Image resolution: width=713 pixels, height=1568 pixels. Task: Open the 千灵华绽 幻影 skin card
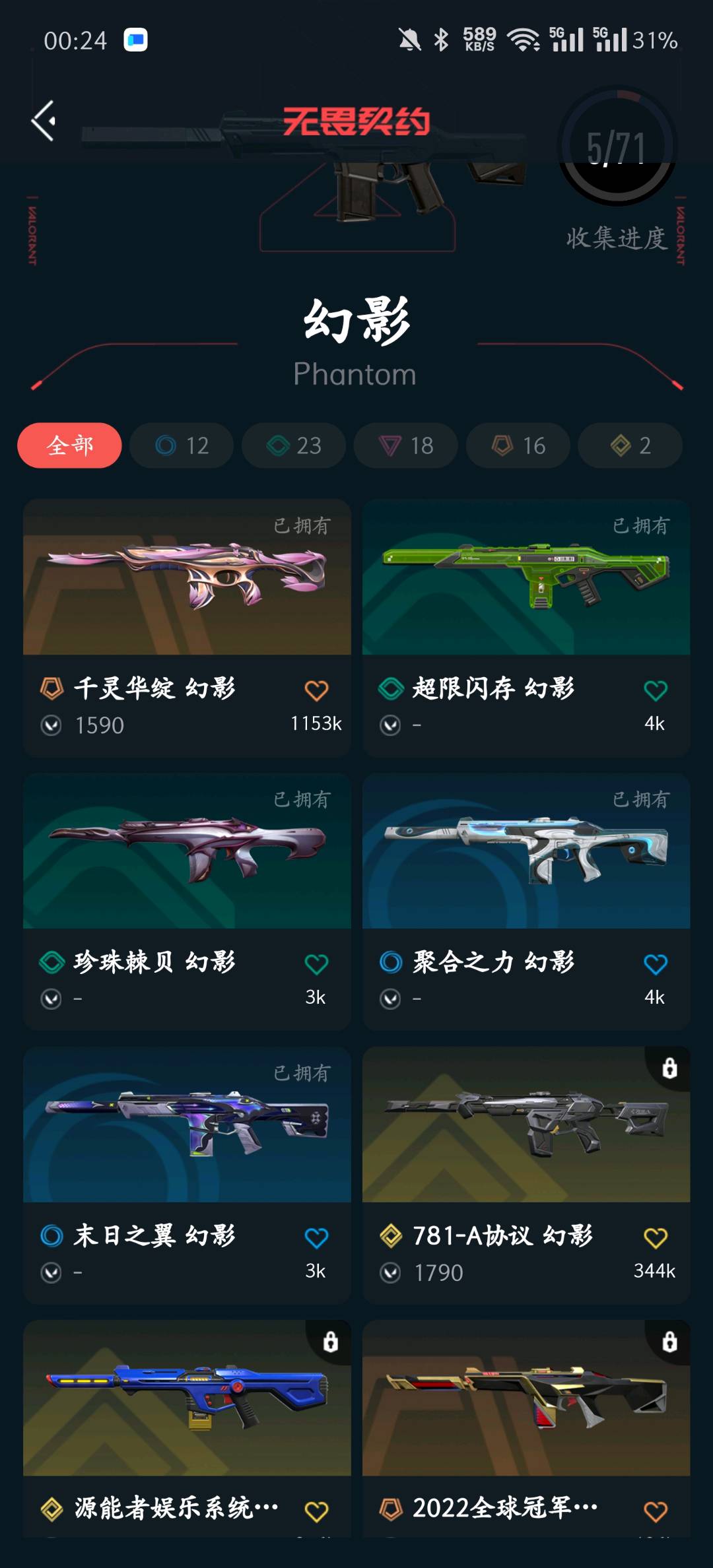(x=187, y=577)
